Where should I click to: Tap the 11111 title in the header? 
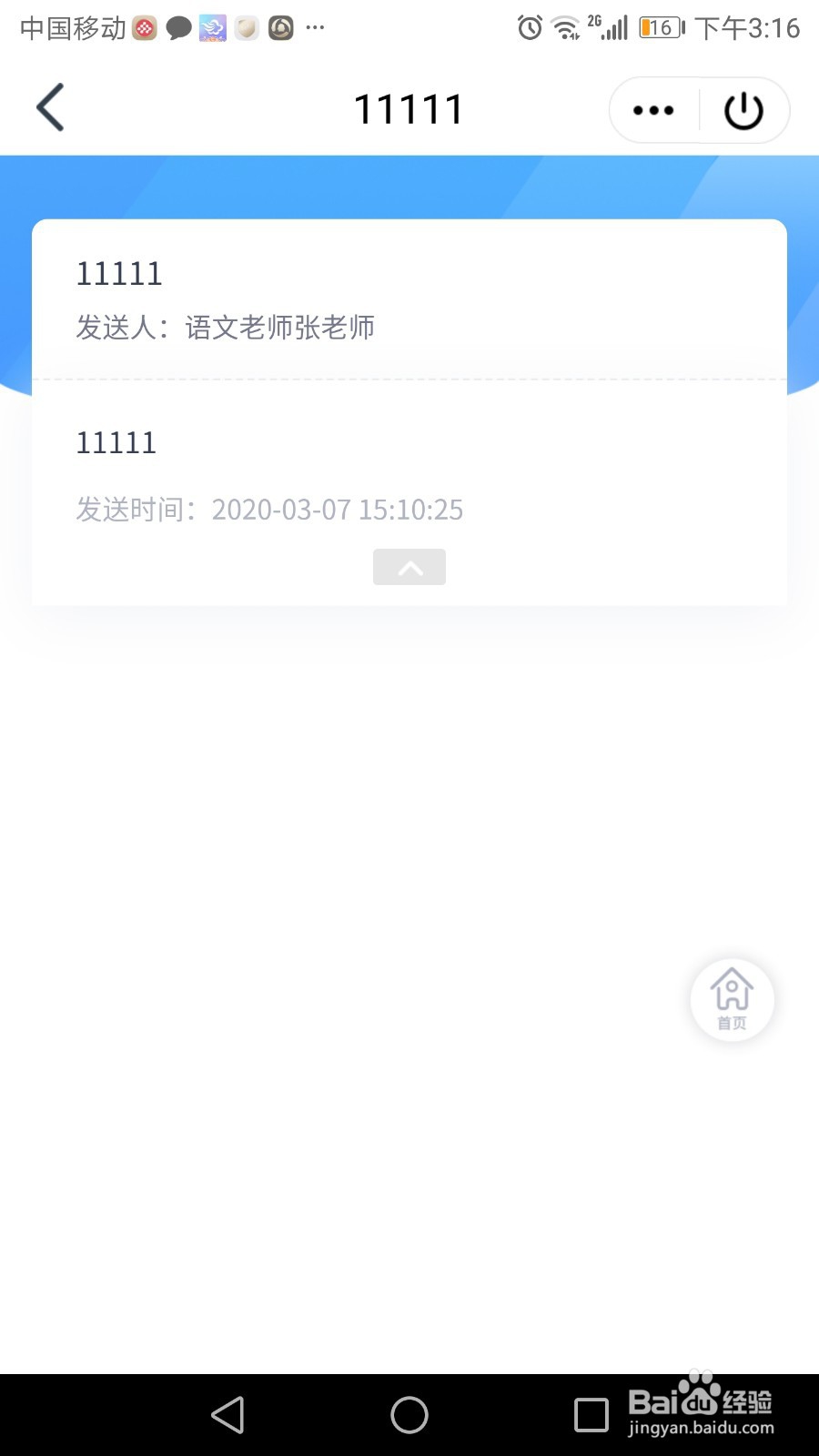tap(409, 107)
